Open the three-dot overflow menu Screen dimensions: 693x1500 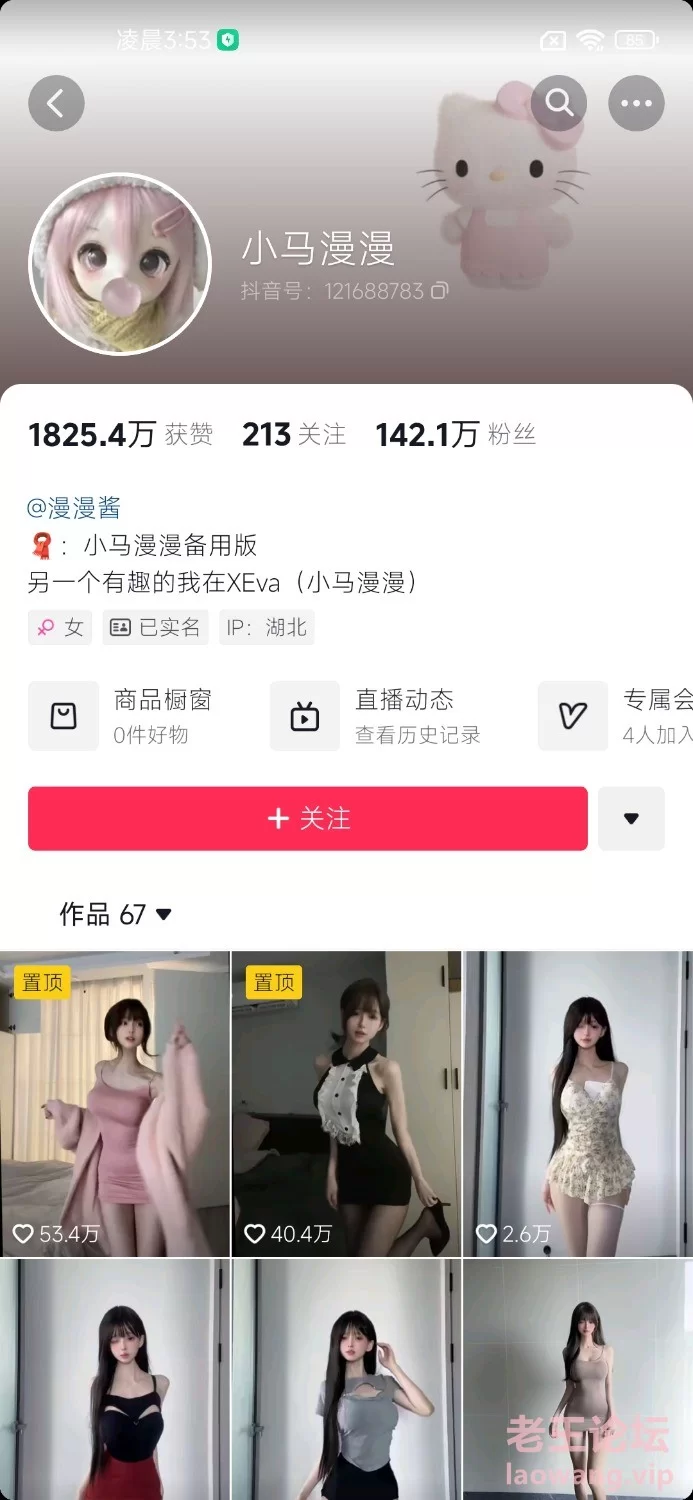coord(636,103)
